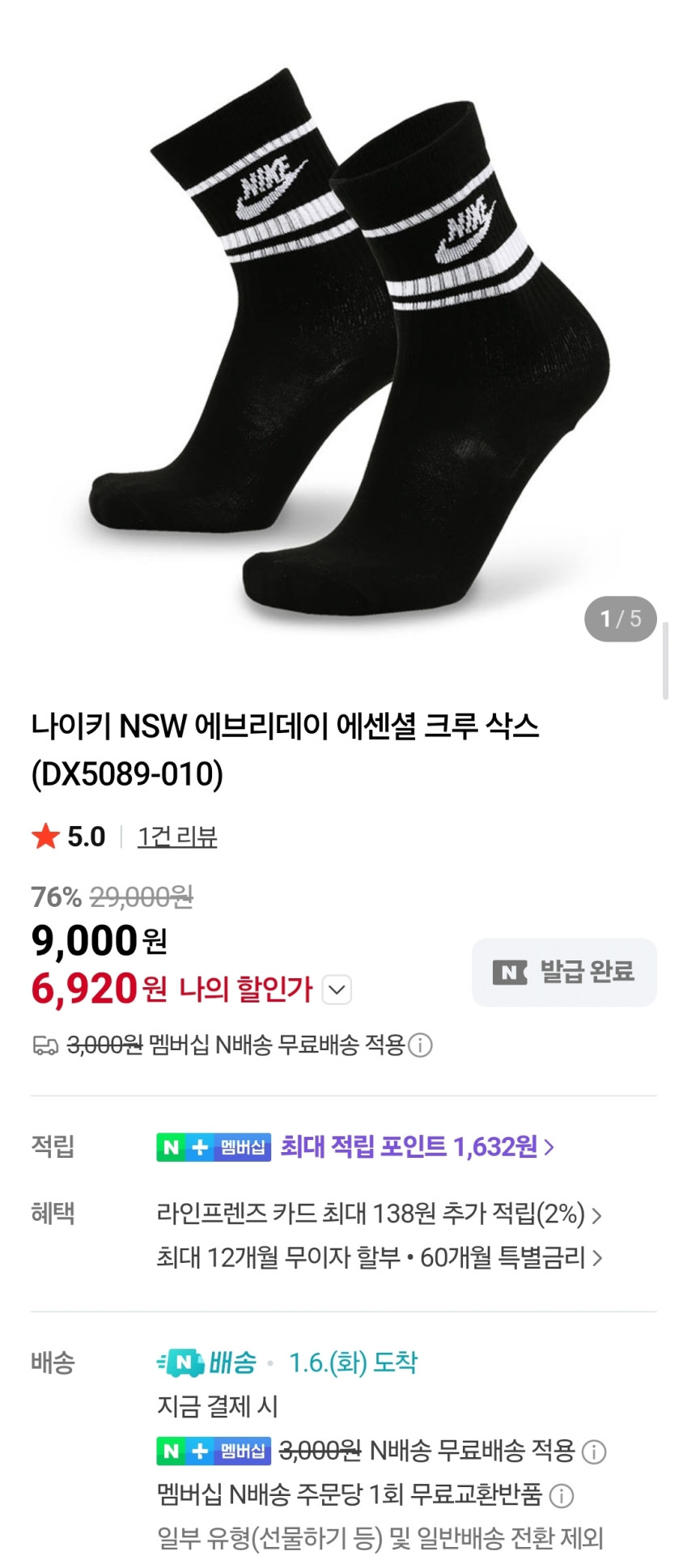The height and width of the screenshot is (1568, 687).
Task: Open info icon next to N배송 무료배송 적용
Action: pyautogui.click(x=594, y=1451)
